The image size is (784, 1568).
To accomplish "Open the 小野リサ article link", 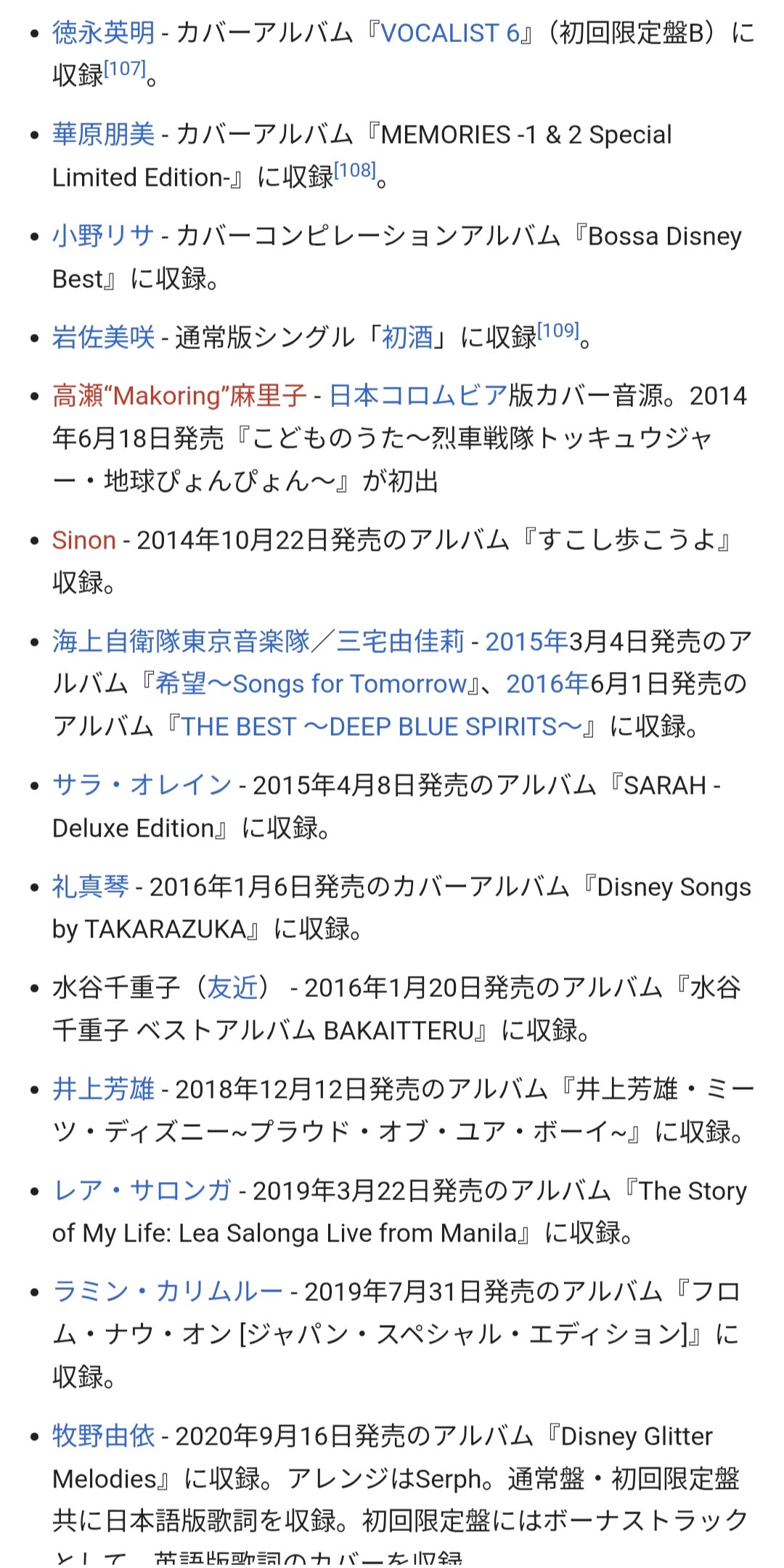I will pos(103,236).
